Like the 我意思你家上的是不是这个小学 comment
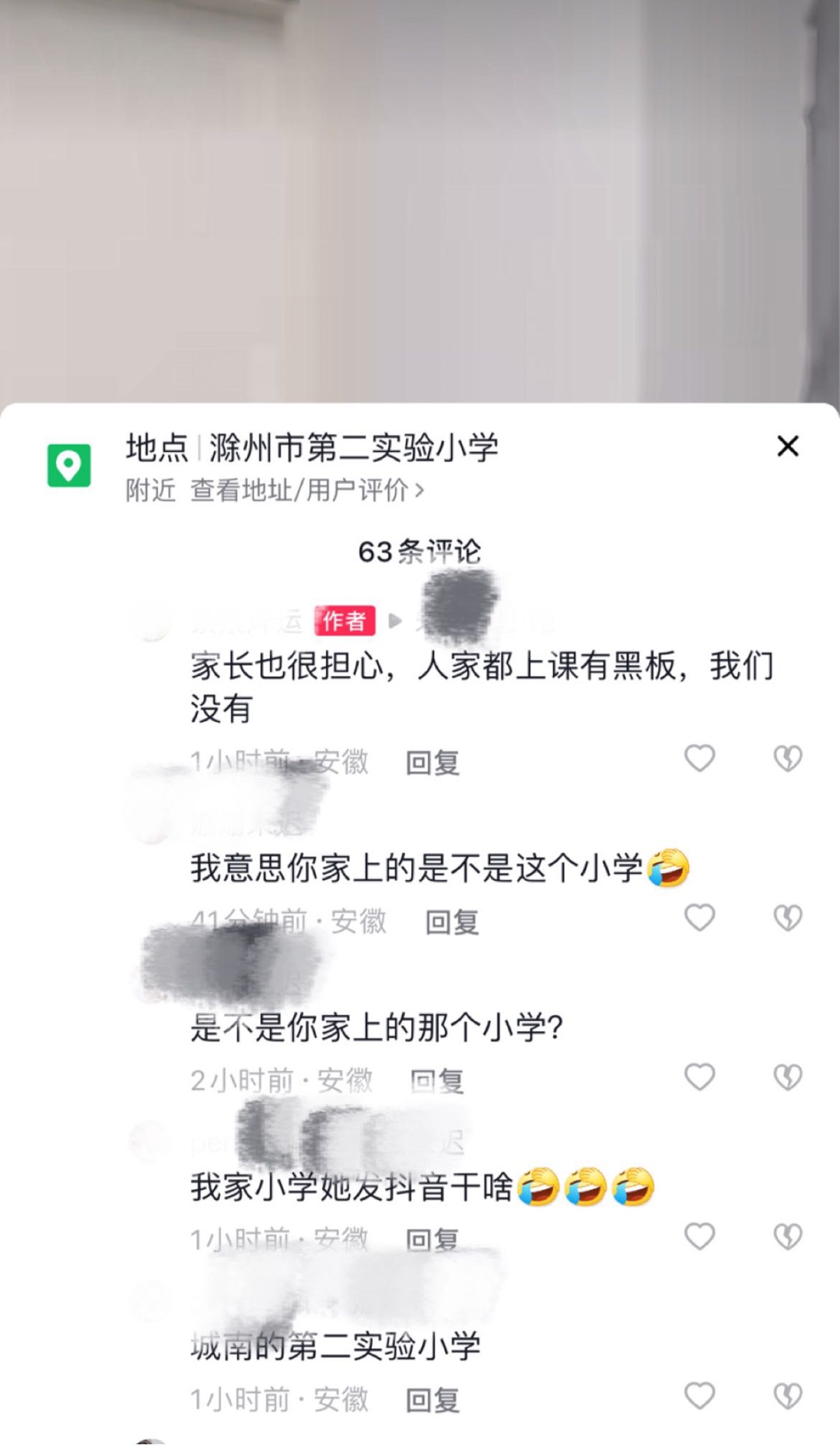This screenshot has height=1445, width=840. pyautogui.click(x=699, y=918)
